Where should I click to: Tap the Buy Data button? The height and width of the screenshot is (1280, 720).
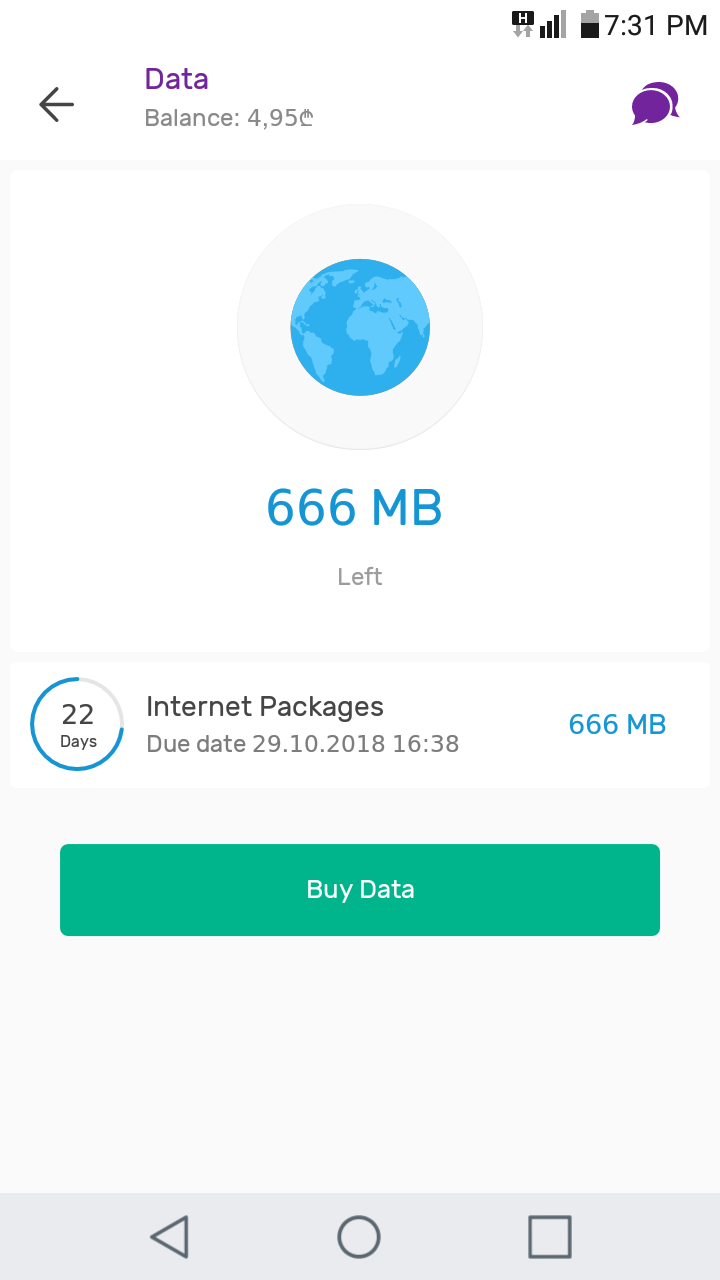point(360,890)
